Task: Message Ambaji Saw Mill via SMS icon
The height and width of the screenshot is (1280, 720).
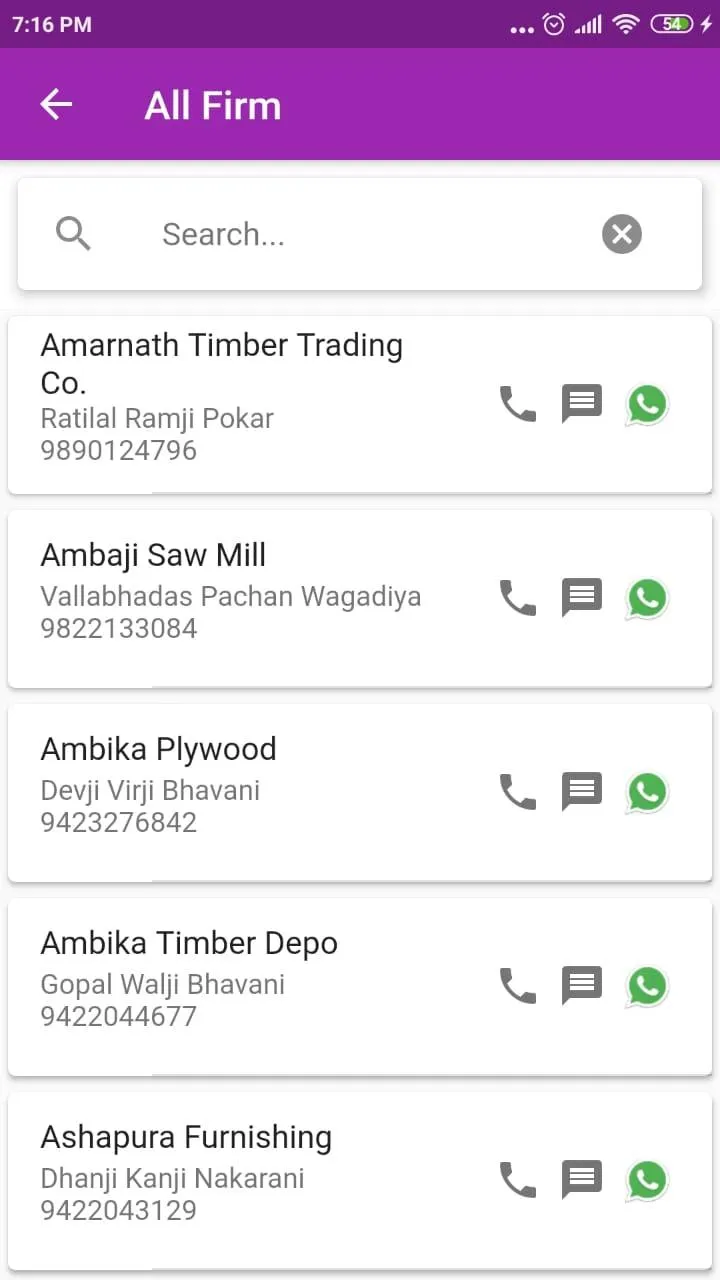Action: point(582,598)
